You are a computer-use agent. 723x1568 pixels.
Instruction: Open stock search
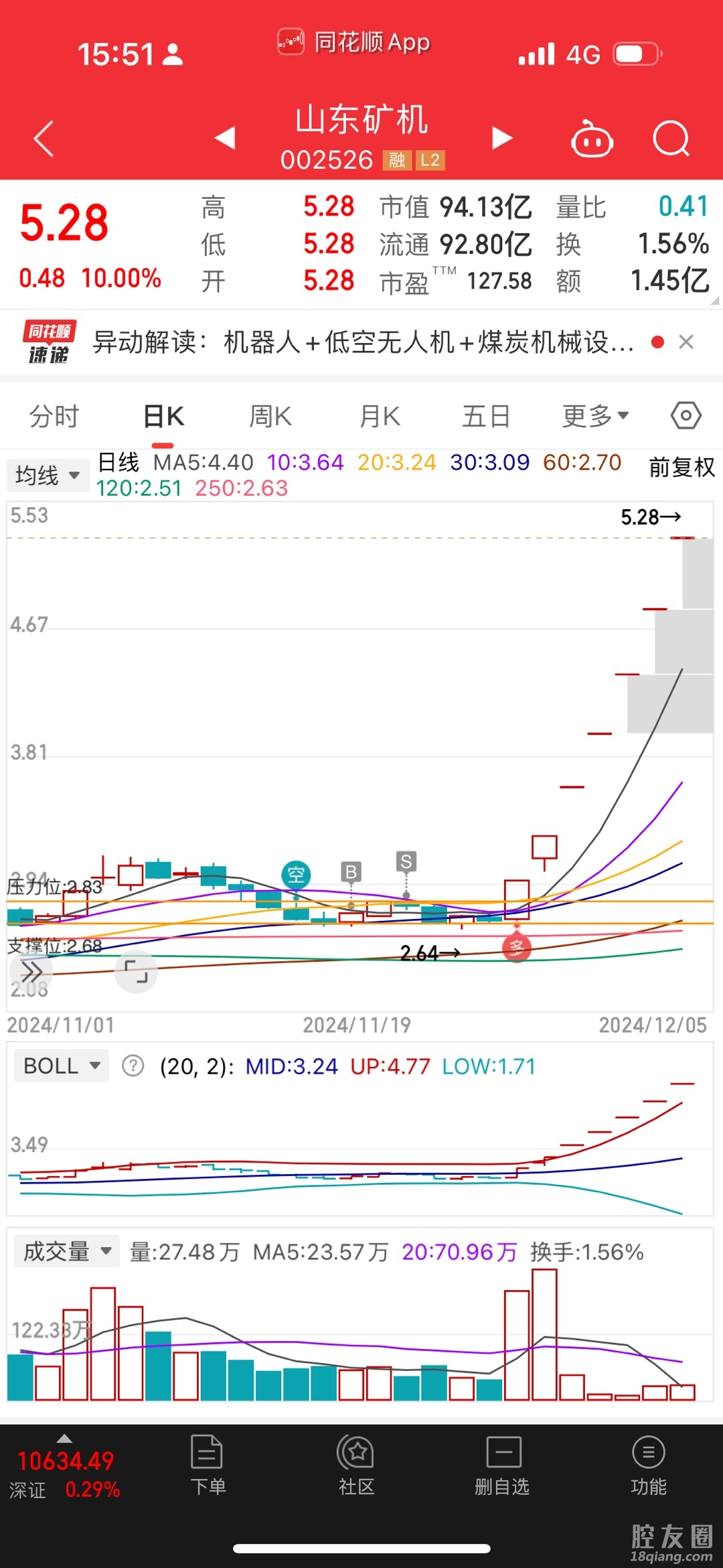click(x=671, y=139)
